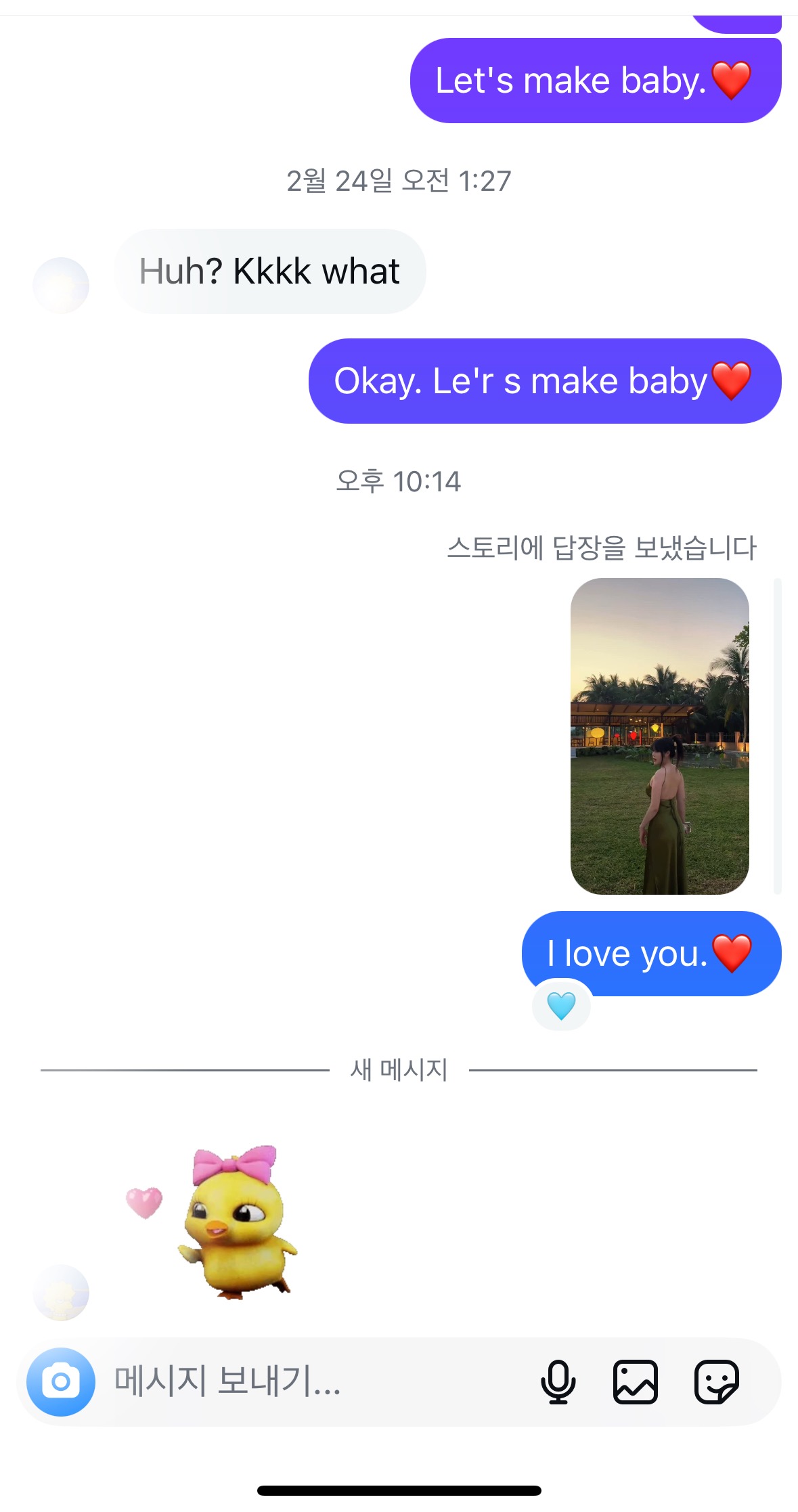Open the photo gallery picker
The image size is (798, 1512).
[635, 1381]
